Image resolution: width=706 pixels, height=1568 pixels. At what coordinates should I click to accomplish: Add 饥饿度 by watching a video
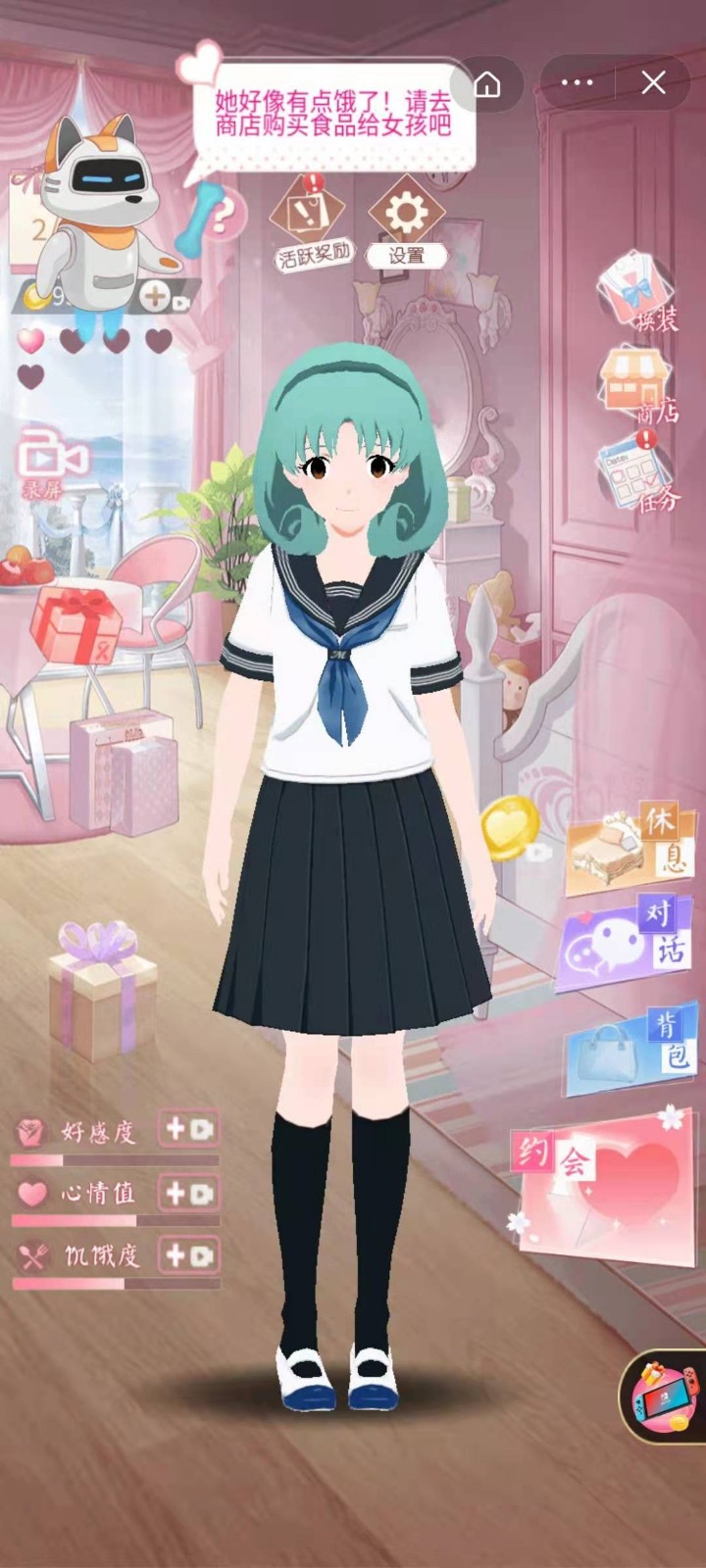click(x=189, y=1255)
